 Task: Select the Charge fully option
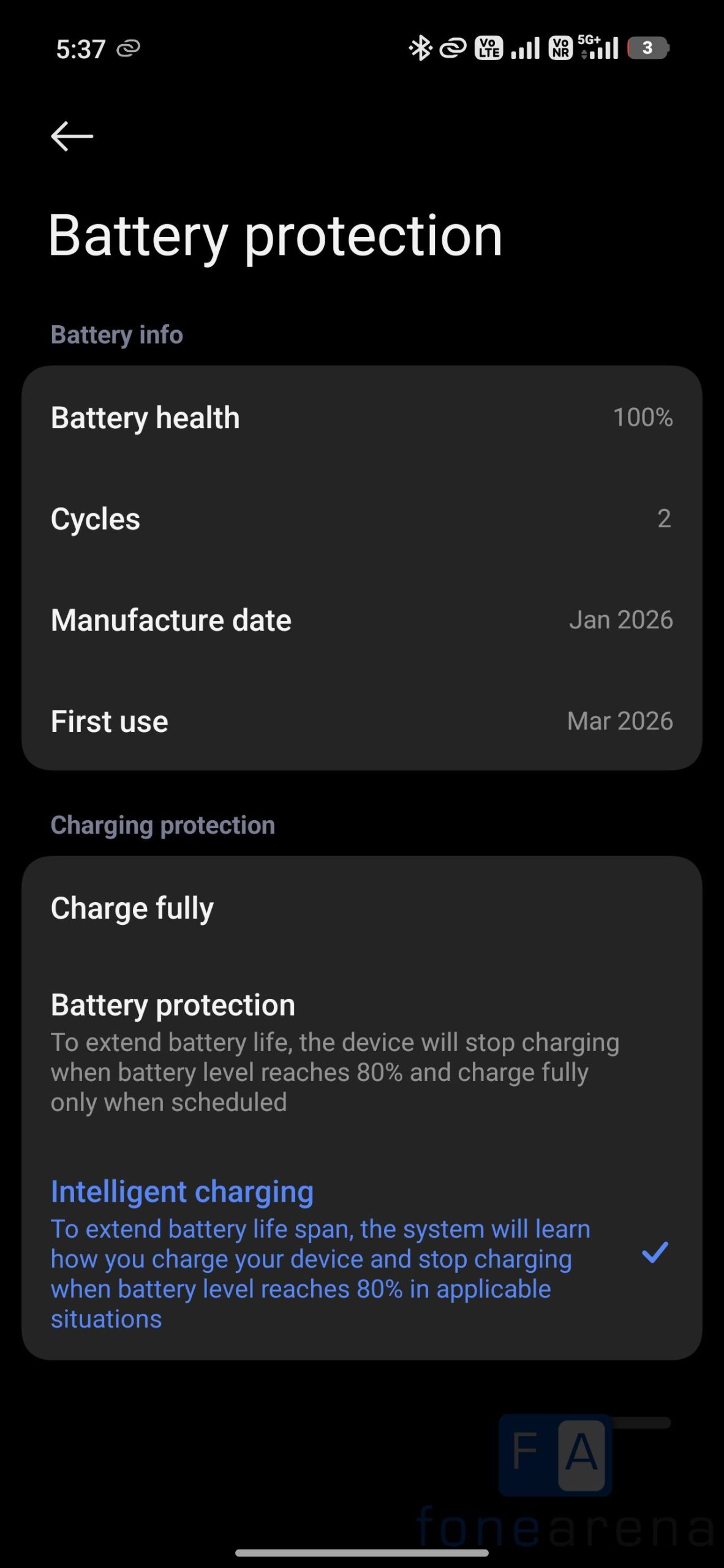(361, 908)
